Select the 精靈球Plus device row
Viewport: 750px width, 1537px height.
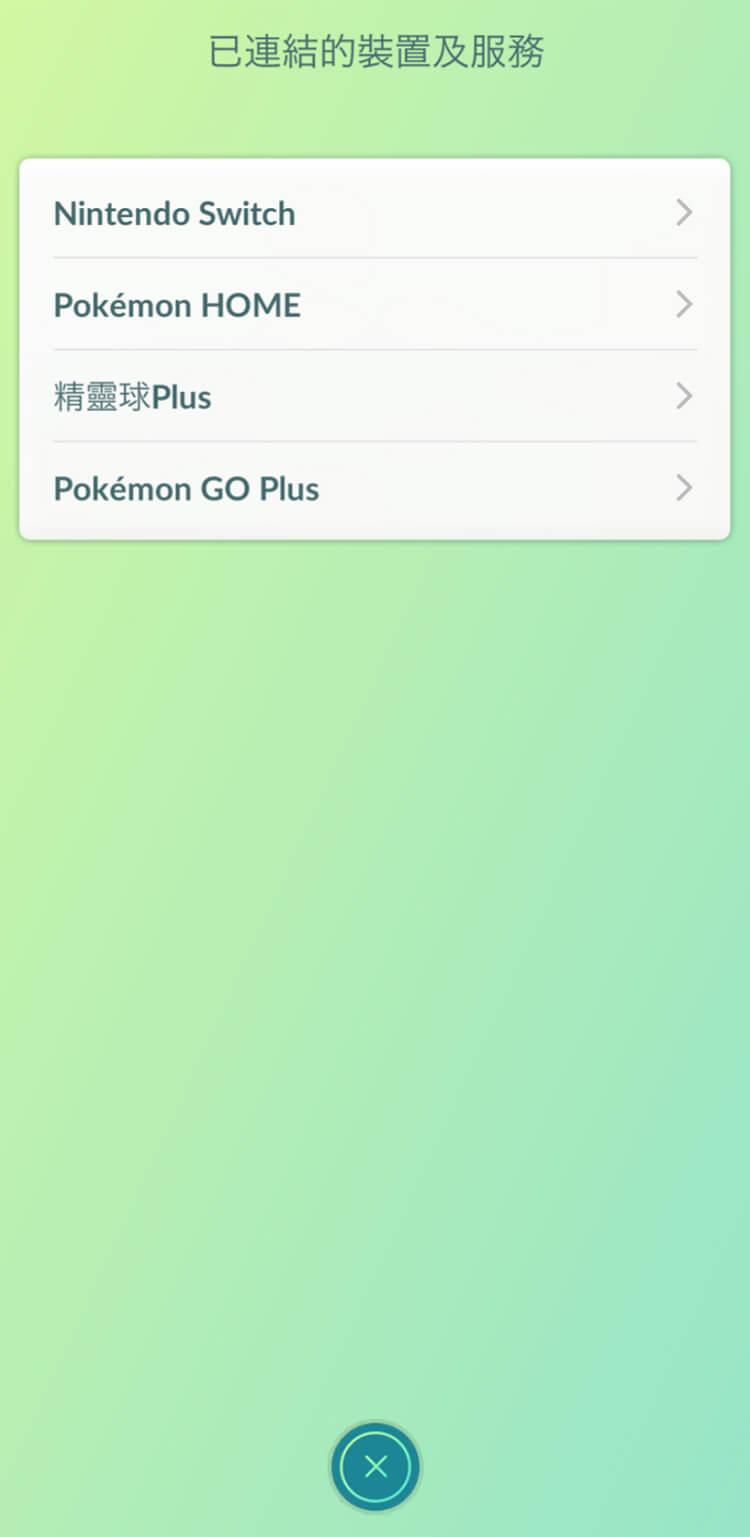(374, 397)
